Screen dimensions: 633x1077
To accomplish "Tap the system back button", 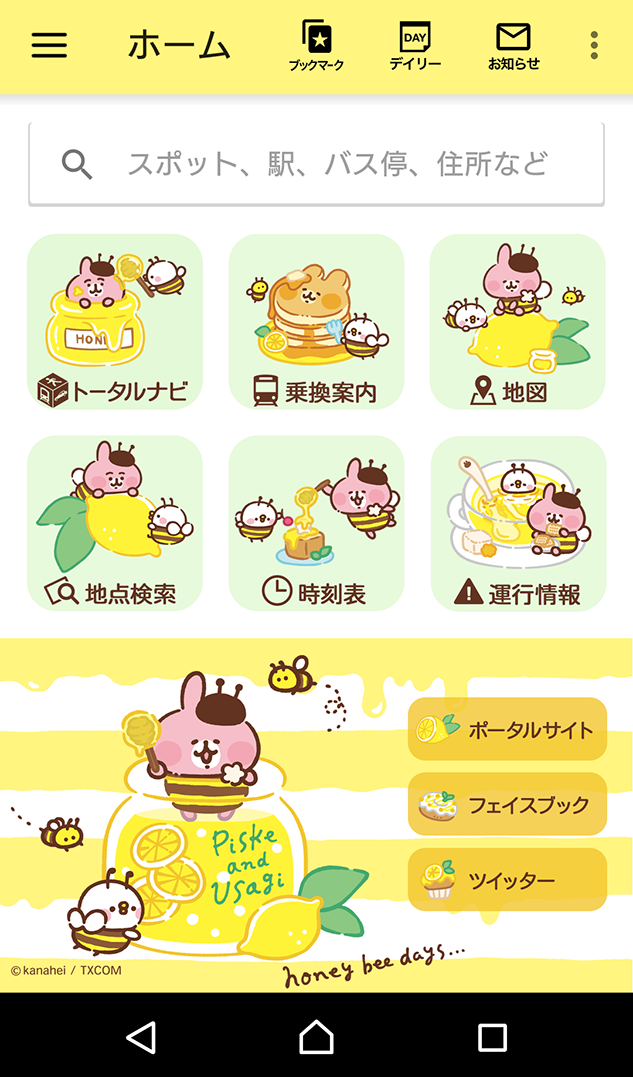I will 141,1037.
